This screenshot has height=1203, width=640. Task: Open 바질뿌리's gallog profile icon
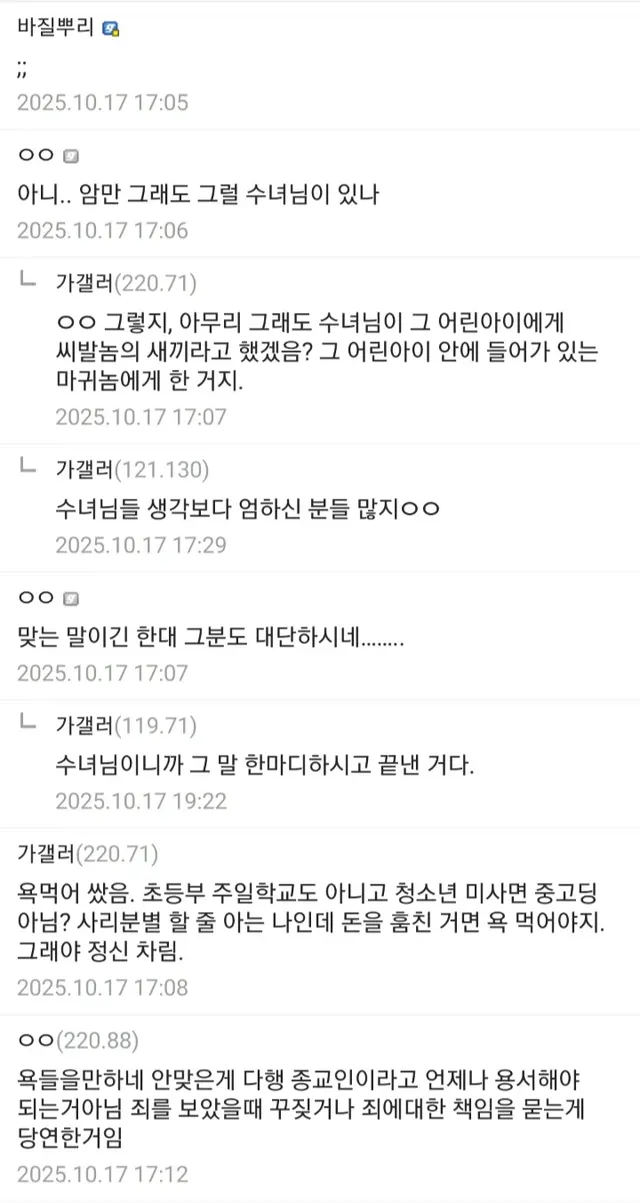[x=114, y=29]
